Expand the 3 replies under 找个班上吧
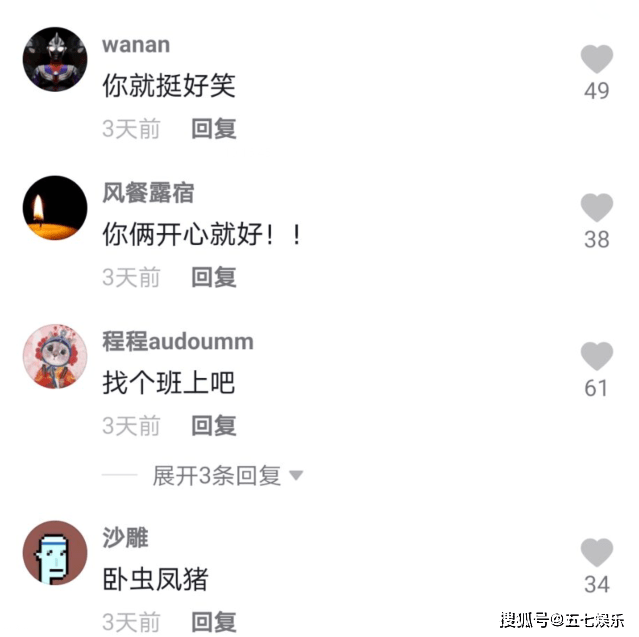 [x=226, y=476]
